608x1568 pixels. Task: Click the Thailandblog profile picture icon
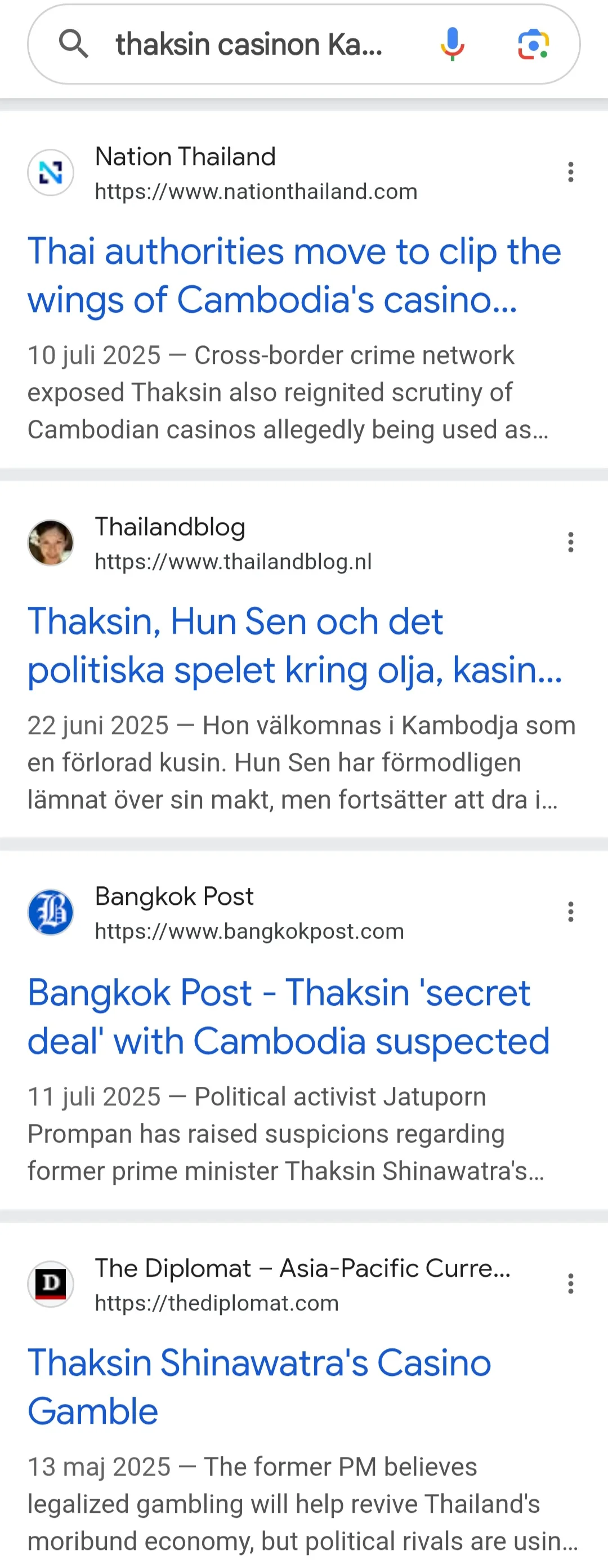51,543
